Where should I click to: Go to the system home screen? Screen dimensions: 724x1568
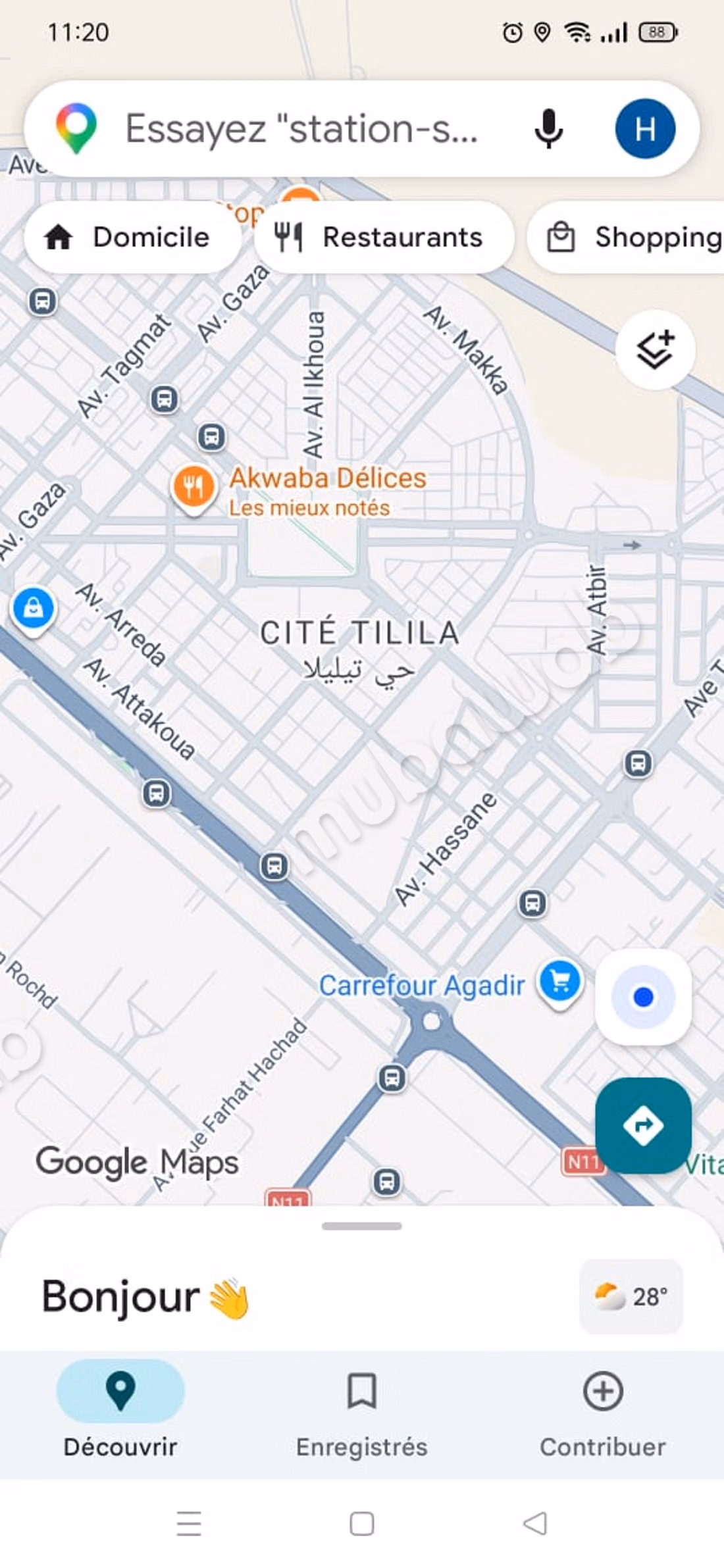362,1523
